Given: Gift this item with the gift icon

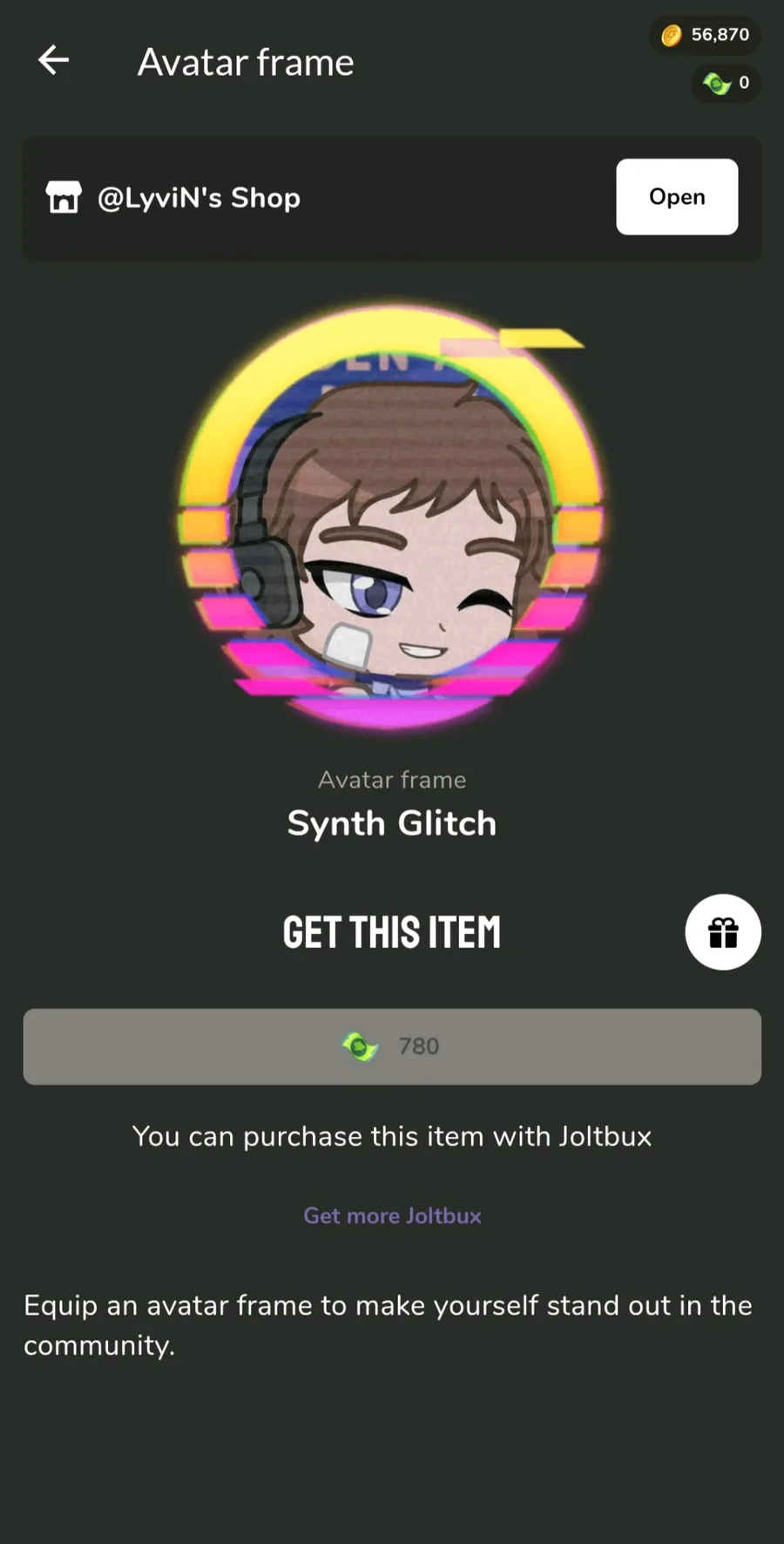Looking at the screenshot, I should click(x=722, y=932).
